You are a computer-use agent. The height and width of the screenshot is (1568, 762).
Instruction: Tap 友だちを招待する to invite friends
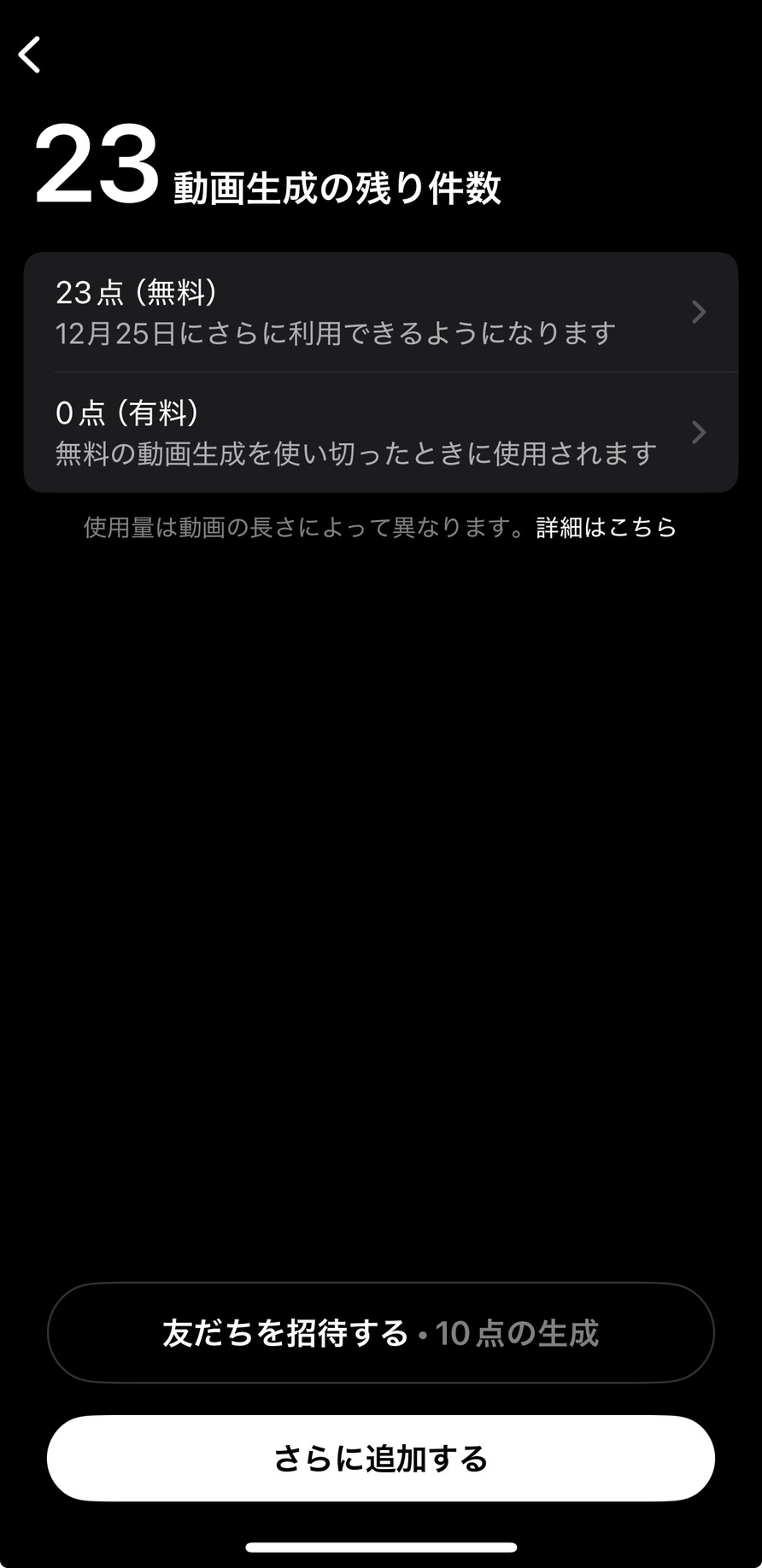pos(380,1332)
